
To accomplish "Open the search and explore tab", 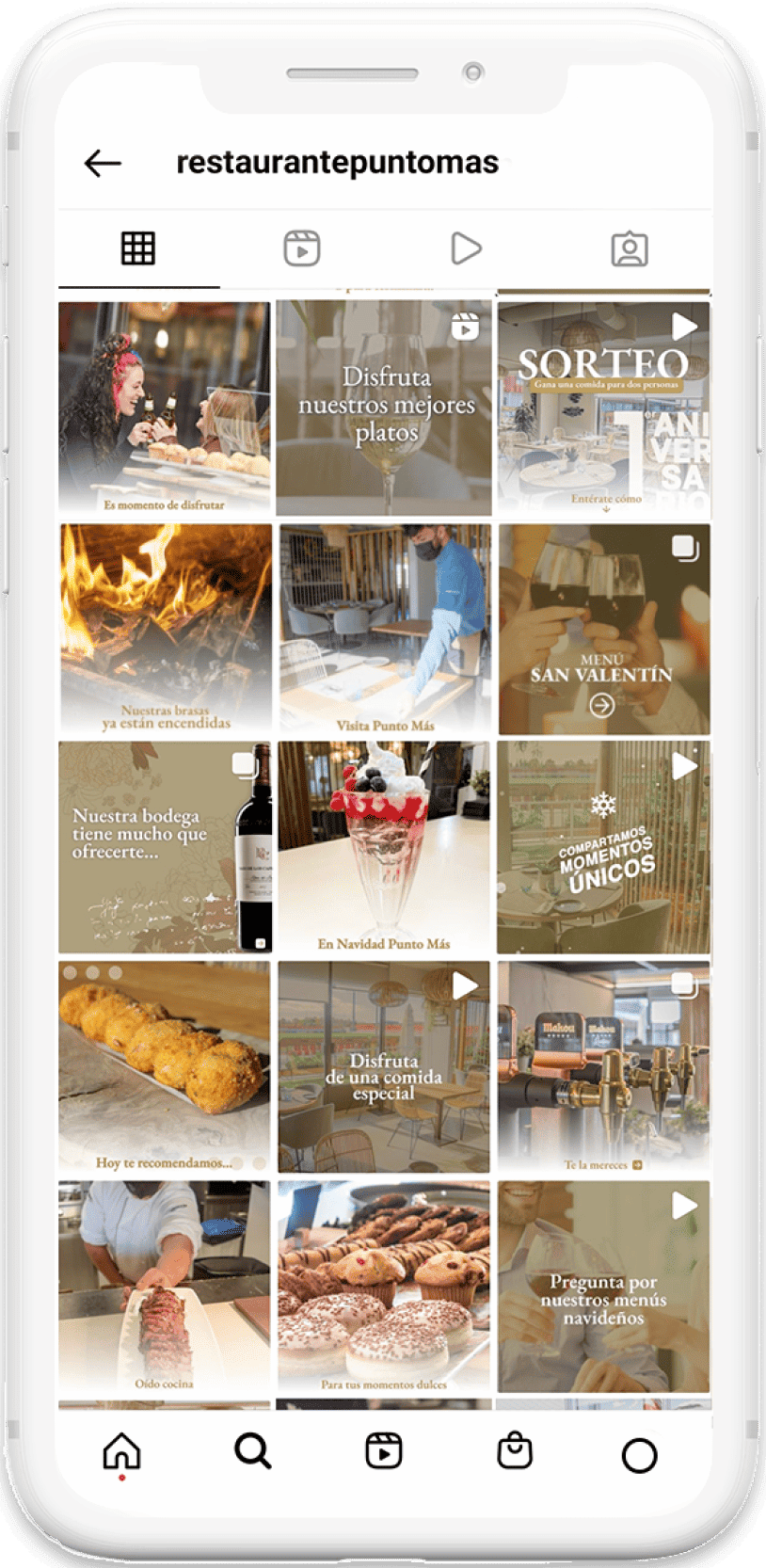I will (x=252, y=1451).
